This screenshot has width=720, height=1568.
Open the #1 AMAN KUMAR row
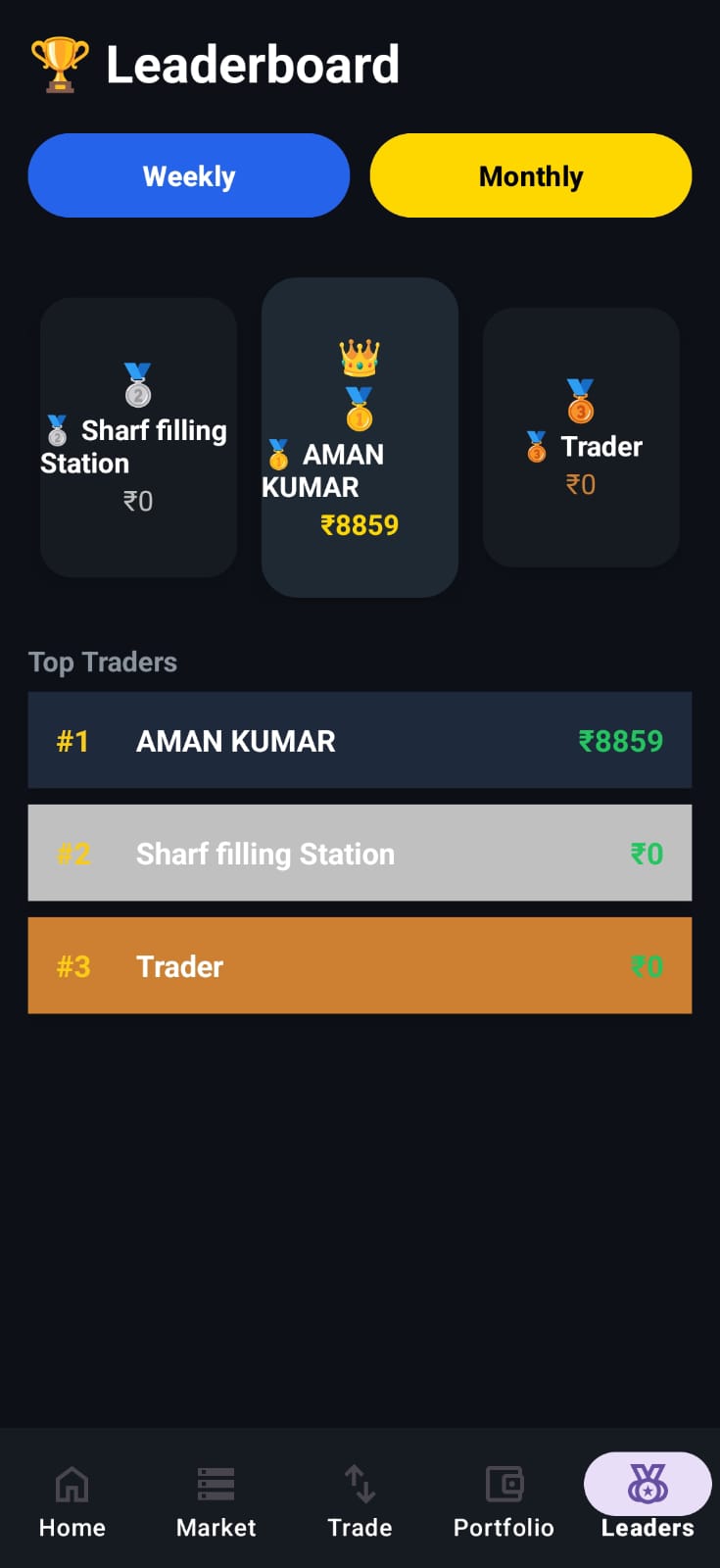click(360, 740)
